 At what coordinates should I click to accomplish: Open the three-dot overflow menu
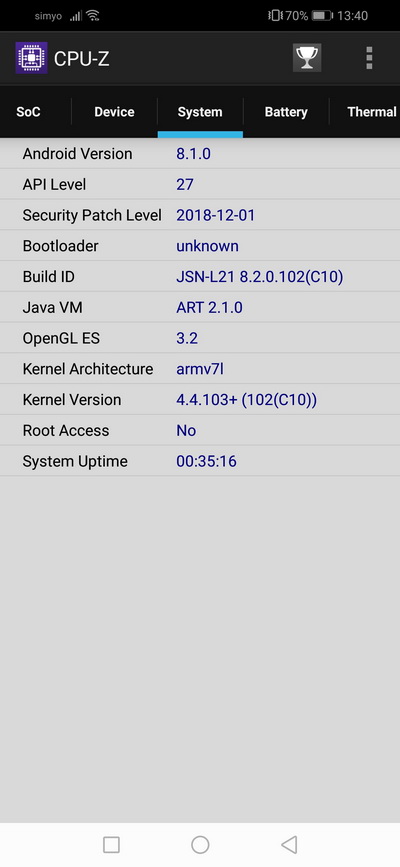369,58
